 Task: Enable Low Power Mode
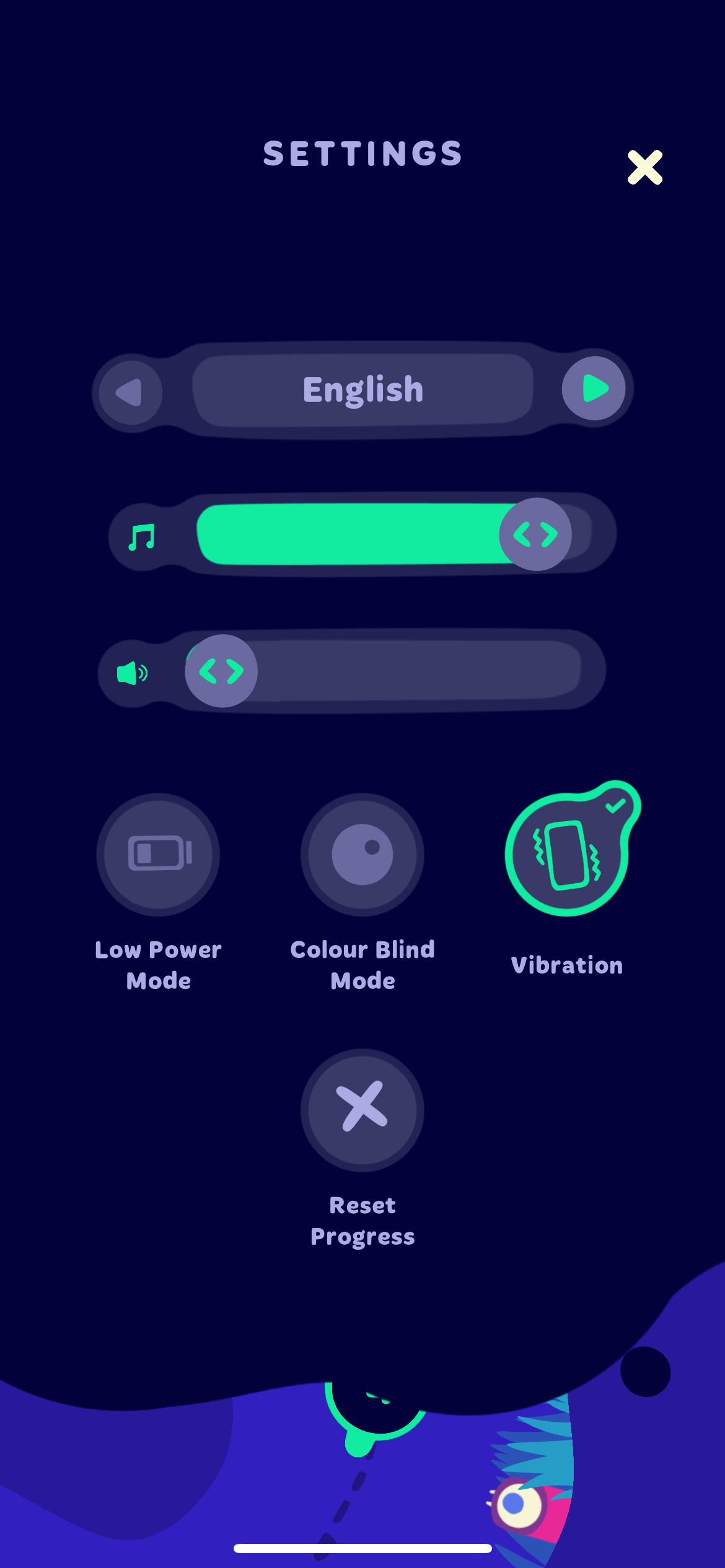[x=158, y=855]
